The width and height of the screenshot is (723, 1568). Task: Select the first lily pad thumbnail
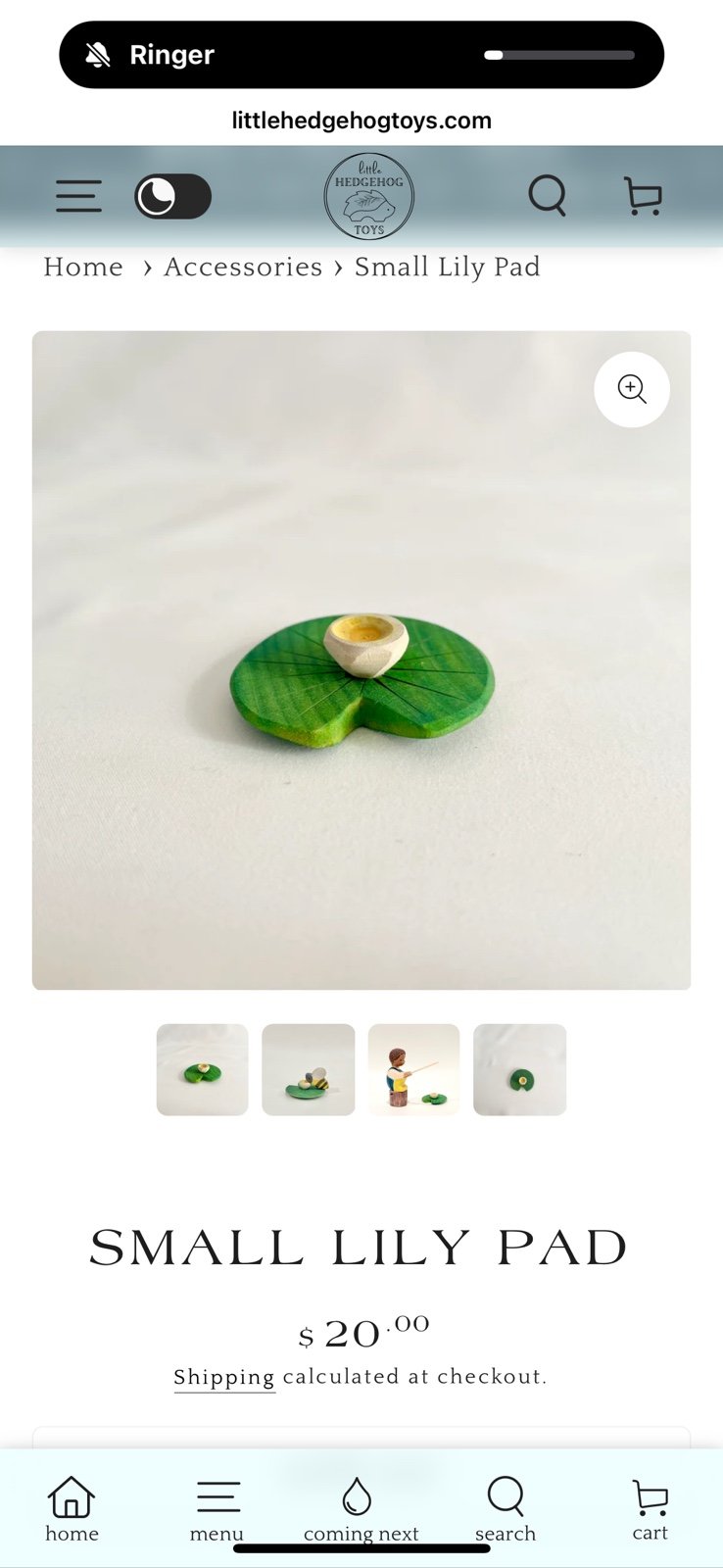(x=203, y=1070)
